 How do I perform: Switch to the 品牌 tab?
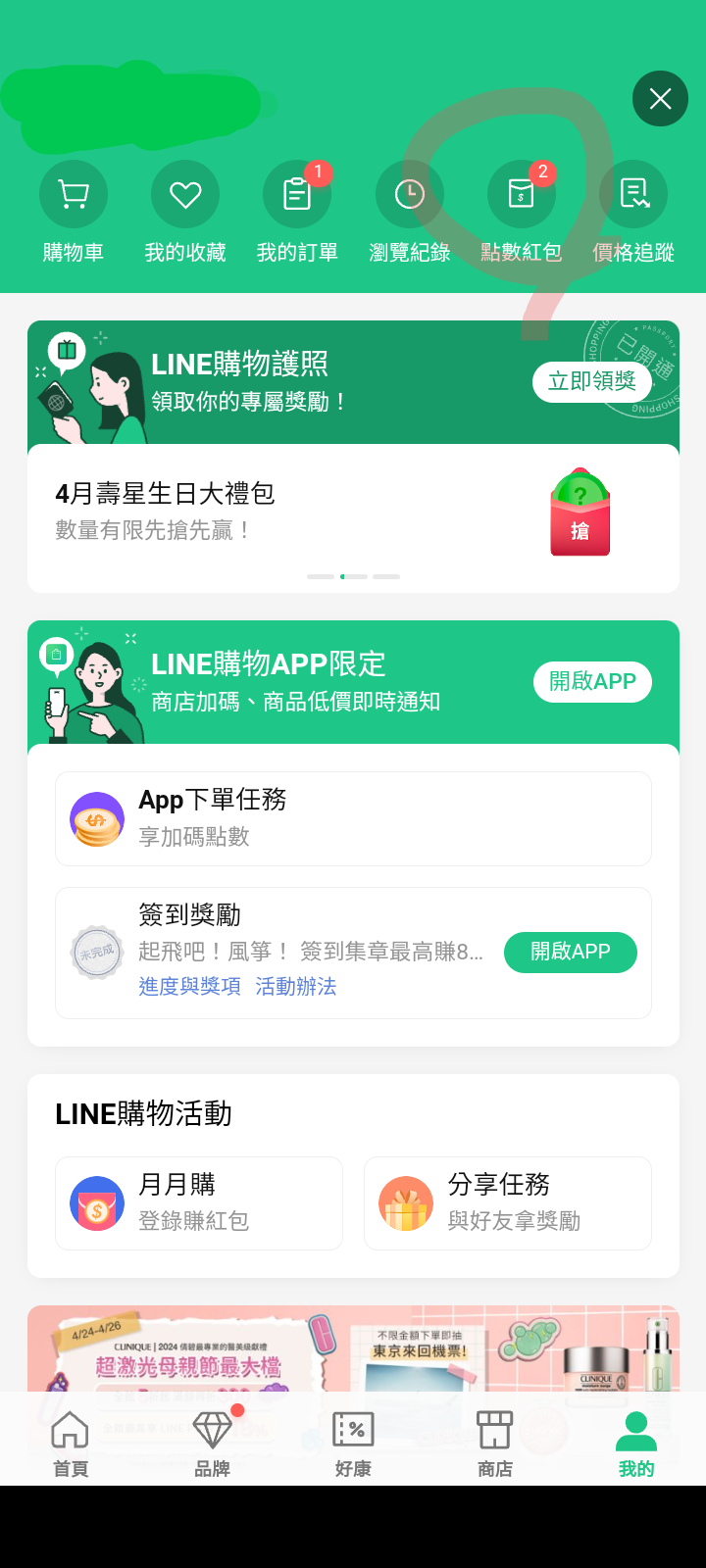212,1443
